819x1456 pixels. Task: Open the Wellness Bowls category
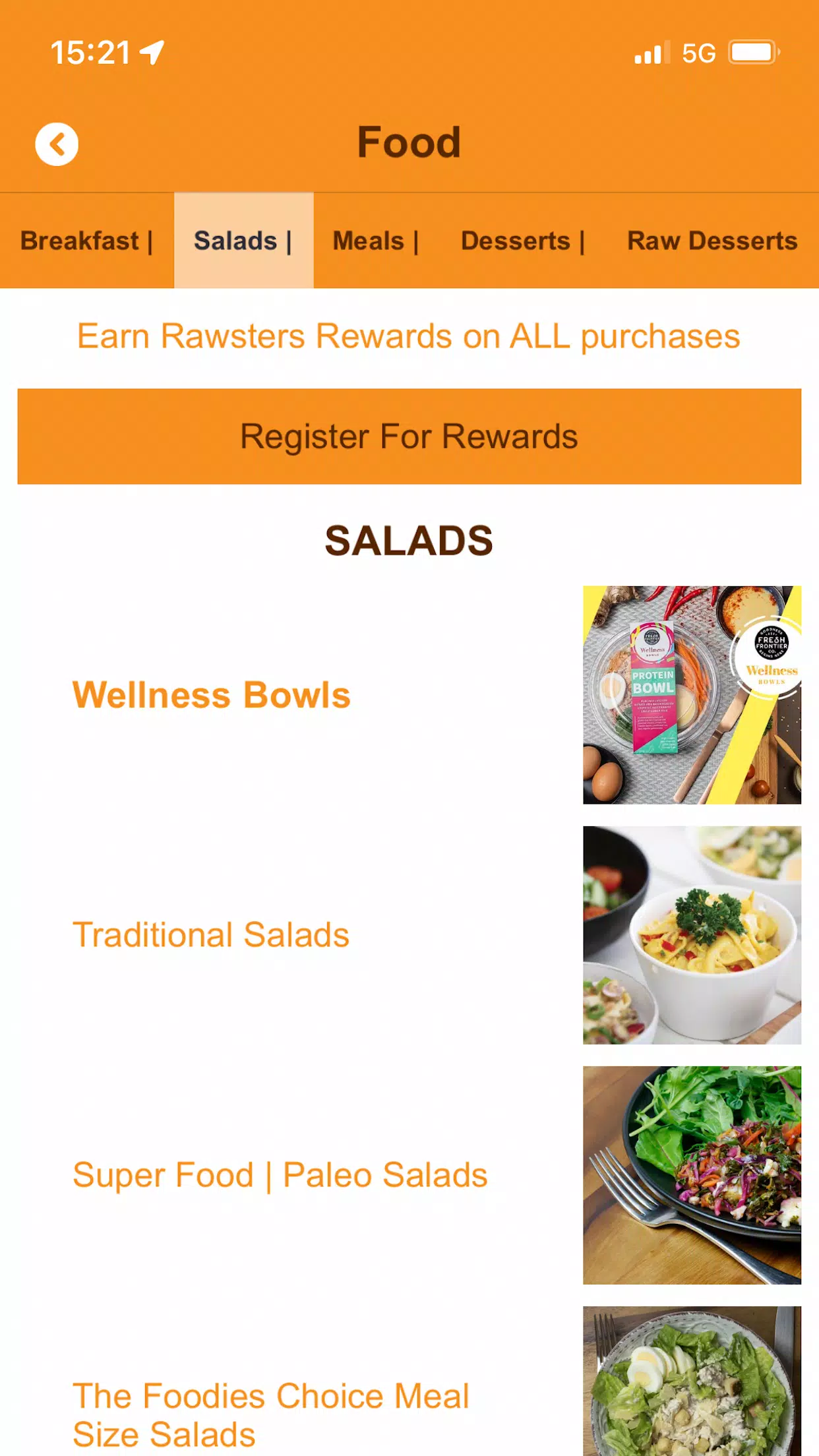212,695
